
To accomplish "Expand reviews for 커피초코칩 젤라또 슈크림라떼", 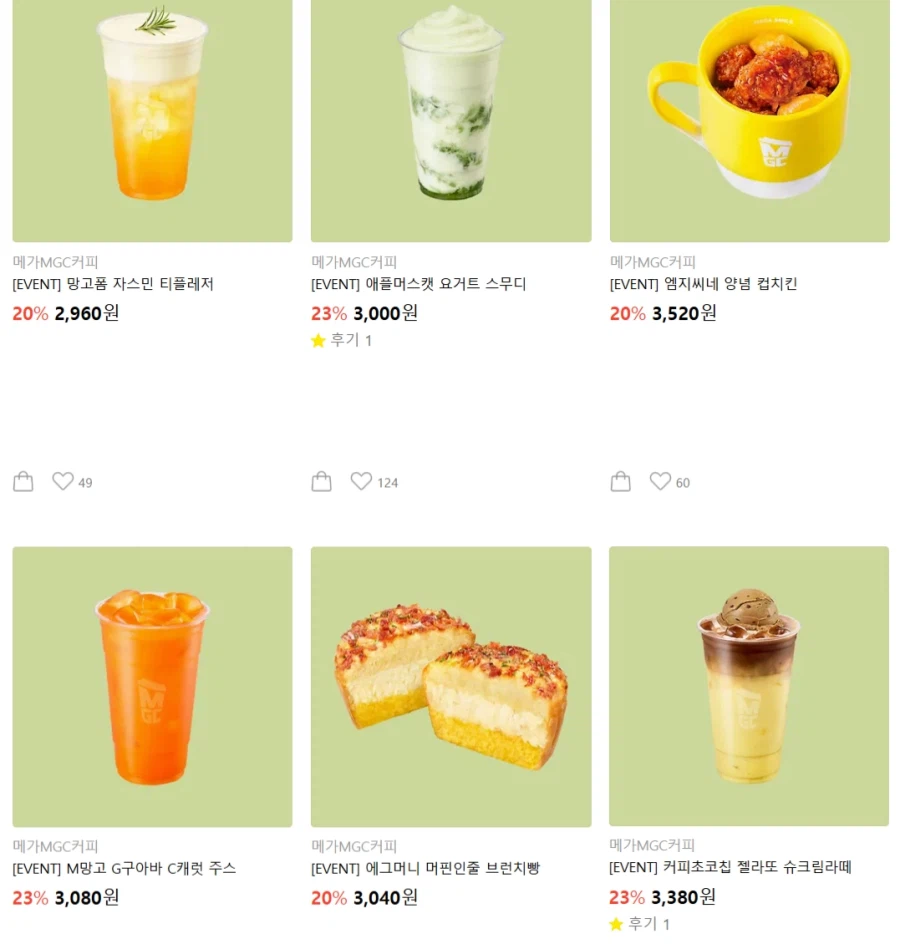I will point(641,924).
